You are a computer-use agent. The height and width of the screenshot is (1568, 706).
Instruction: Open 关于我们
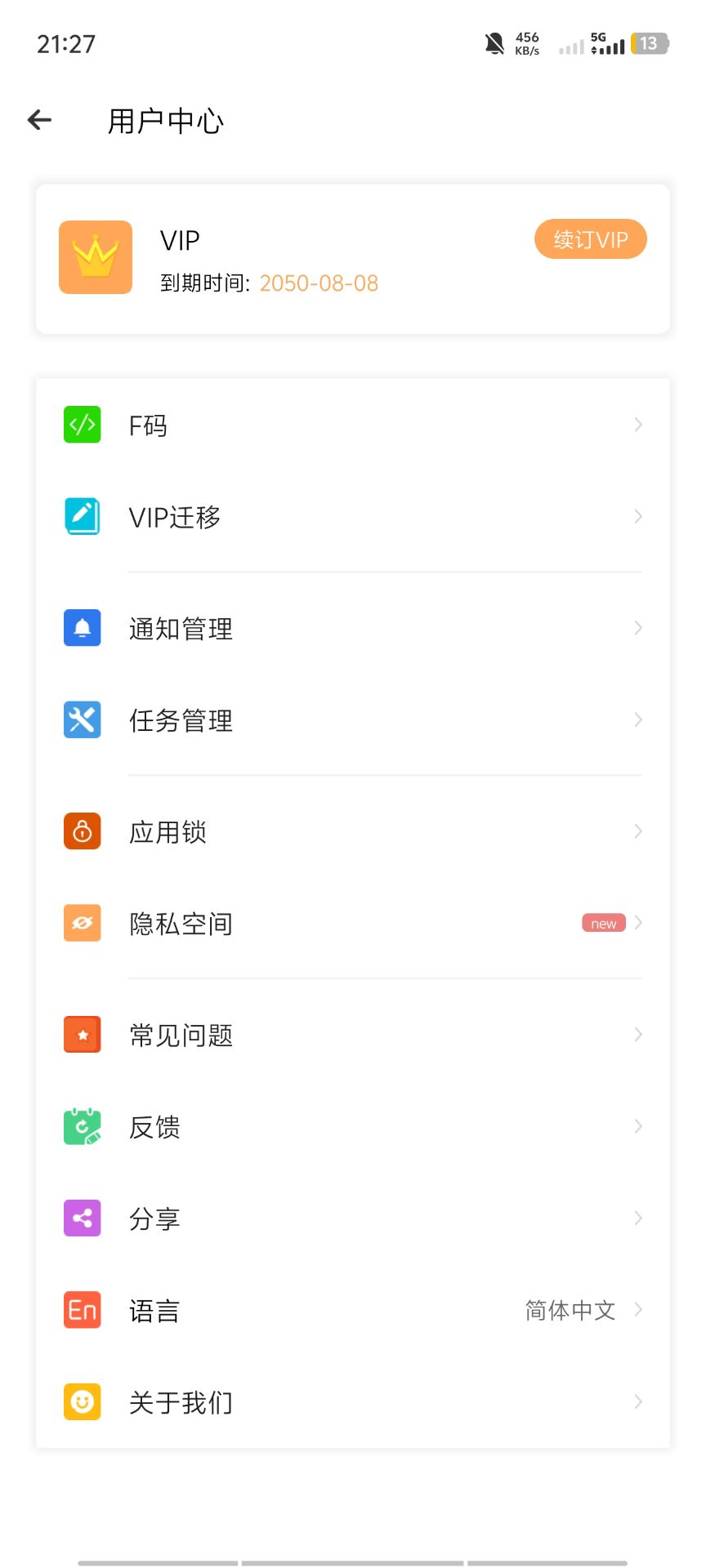pos(353,1402)
